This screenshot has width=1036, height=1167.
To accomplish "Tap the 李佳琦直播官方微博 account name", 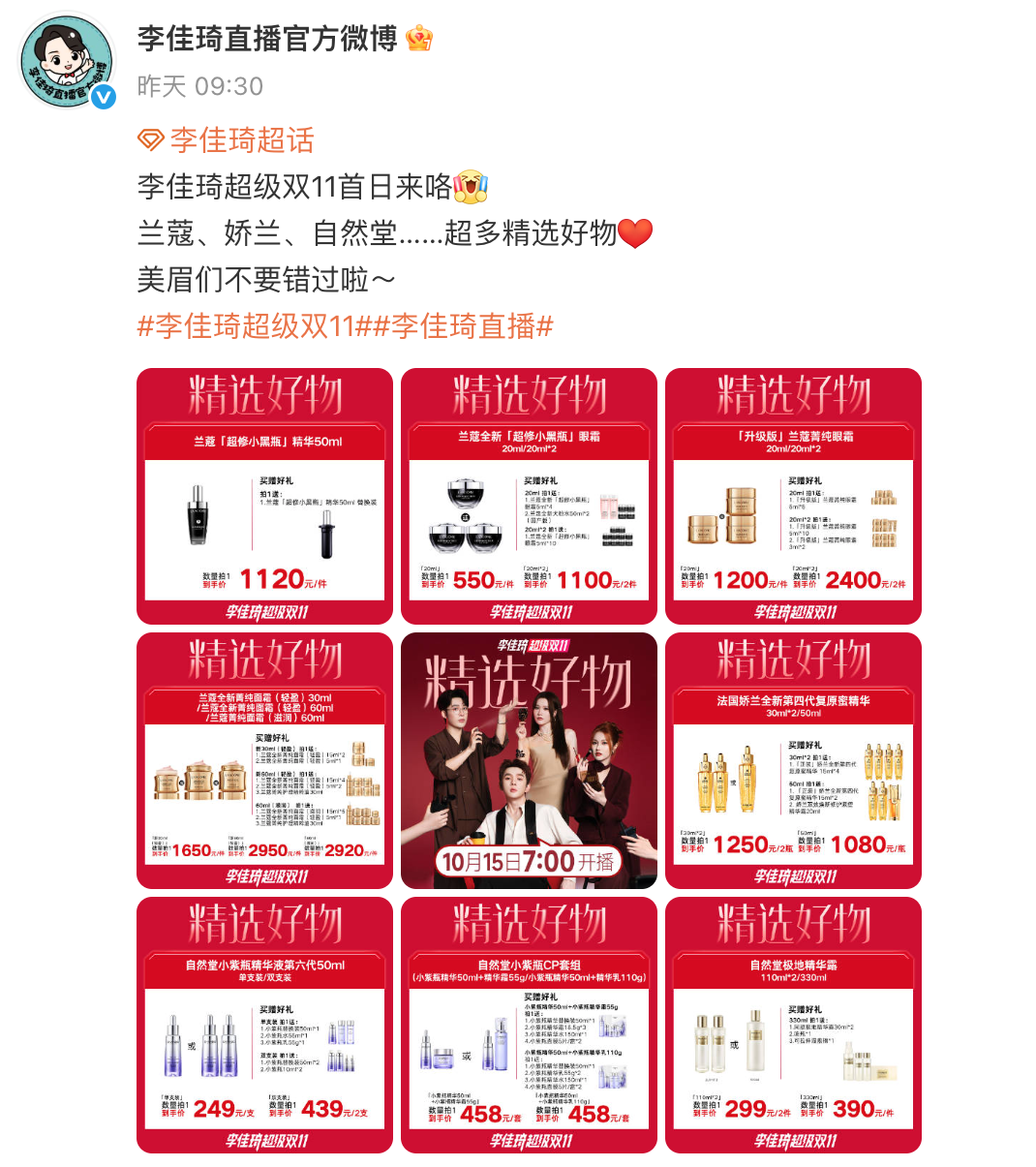I will pyautogui.click(x=267, y=39).
